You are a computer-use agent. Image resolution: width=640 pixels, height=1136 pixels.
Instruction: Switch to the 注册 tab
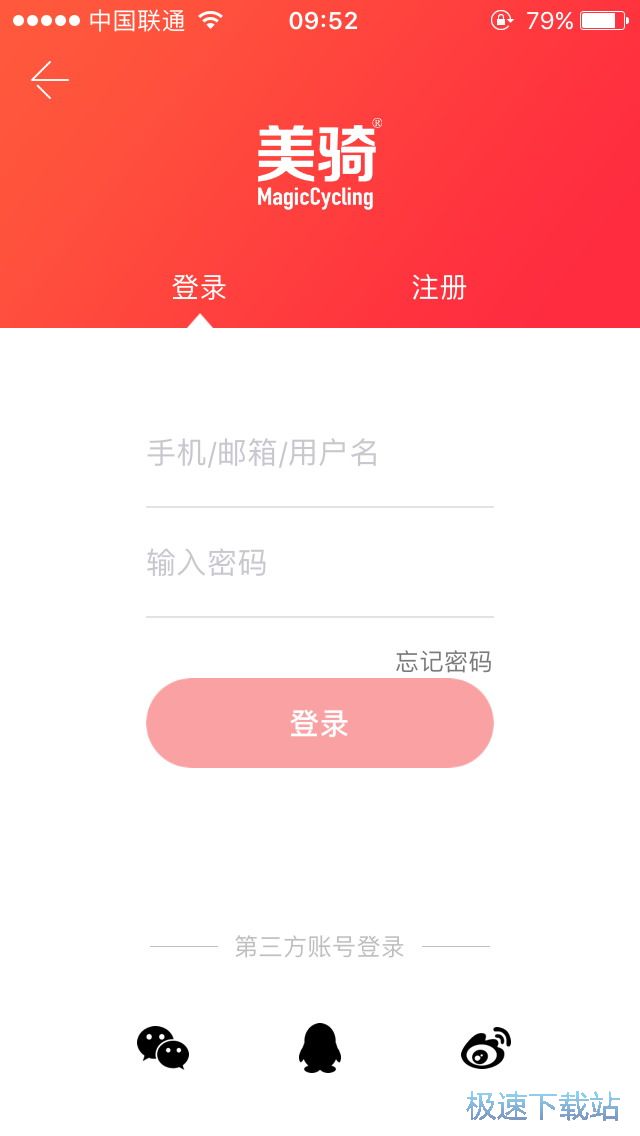[x=439, y=288]
